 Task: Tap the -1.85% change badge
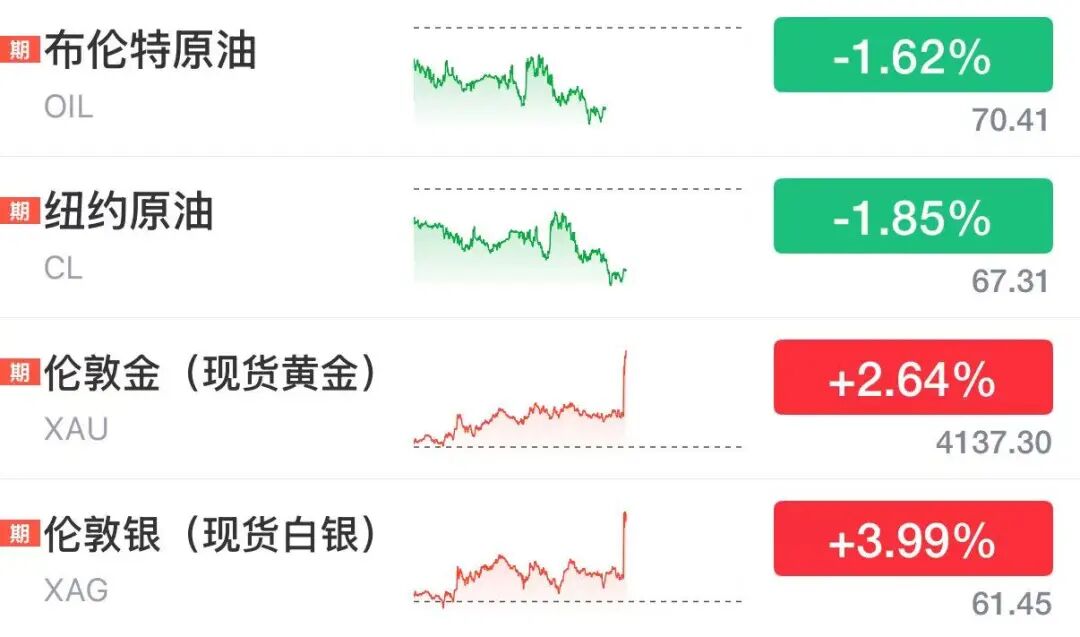(x=913, y=216)
